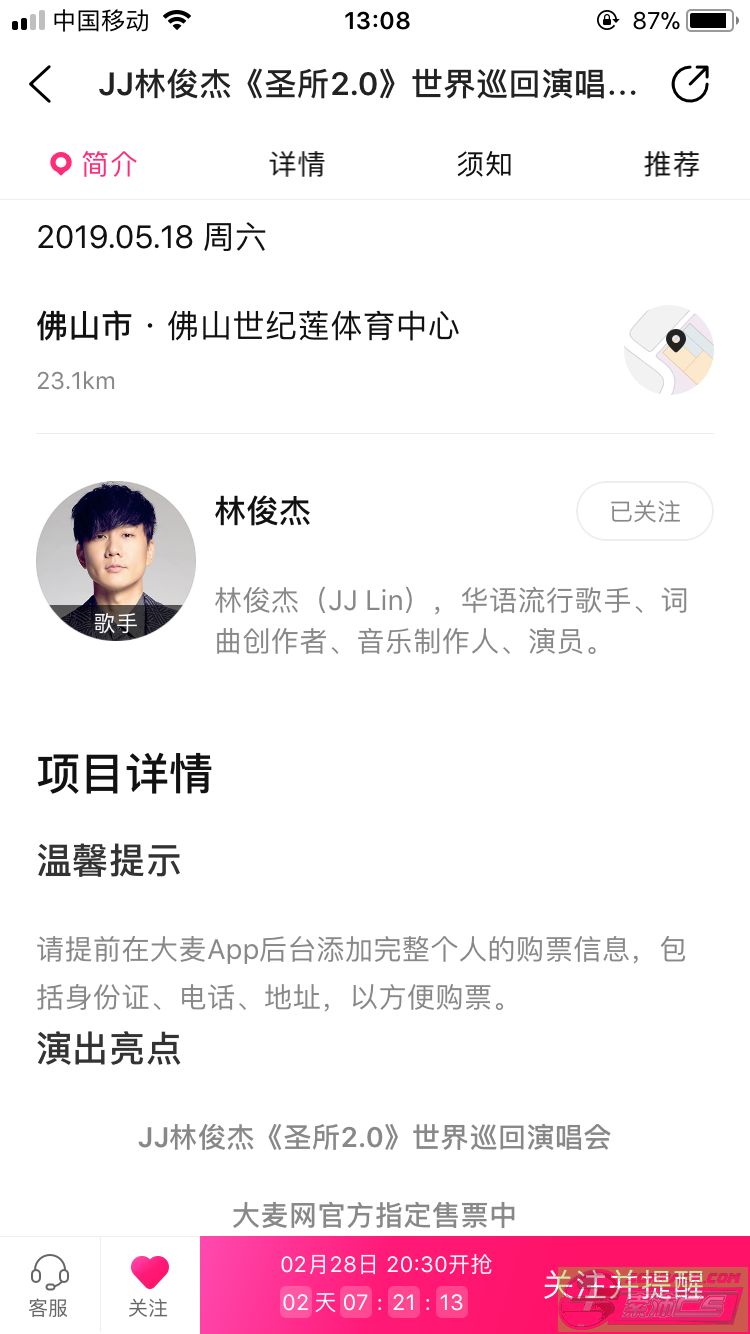Switch to the 详情 tab
The height and width of the screenshot is (1334, 750).
point(297,164)
